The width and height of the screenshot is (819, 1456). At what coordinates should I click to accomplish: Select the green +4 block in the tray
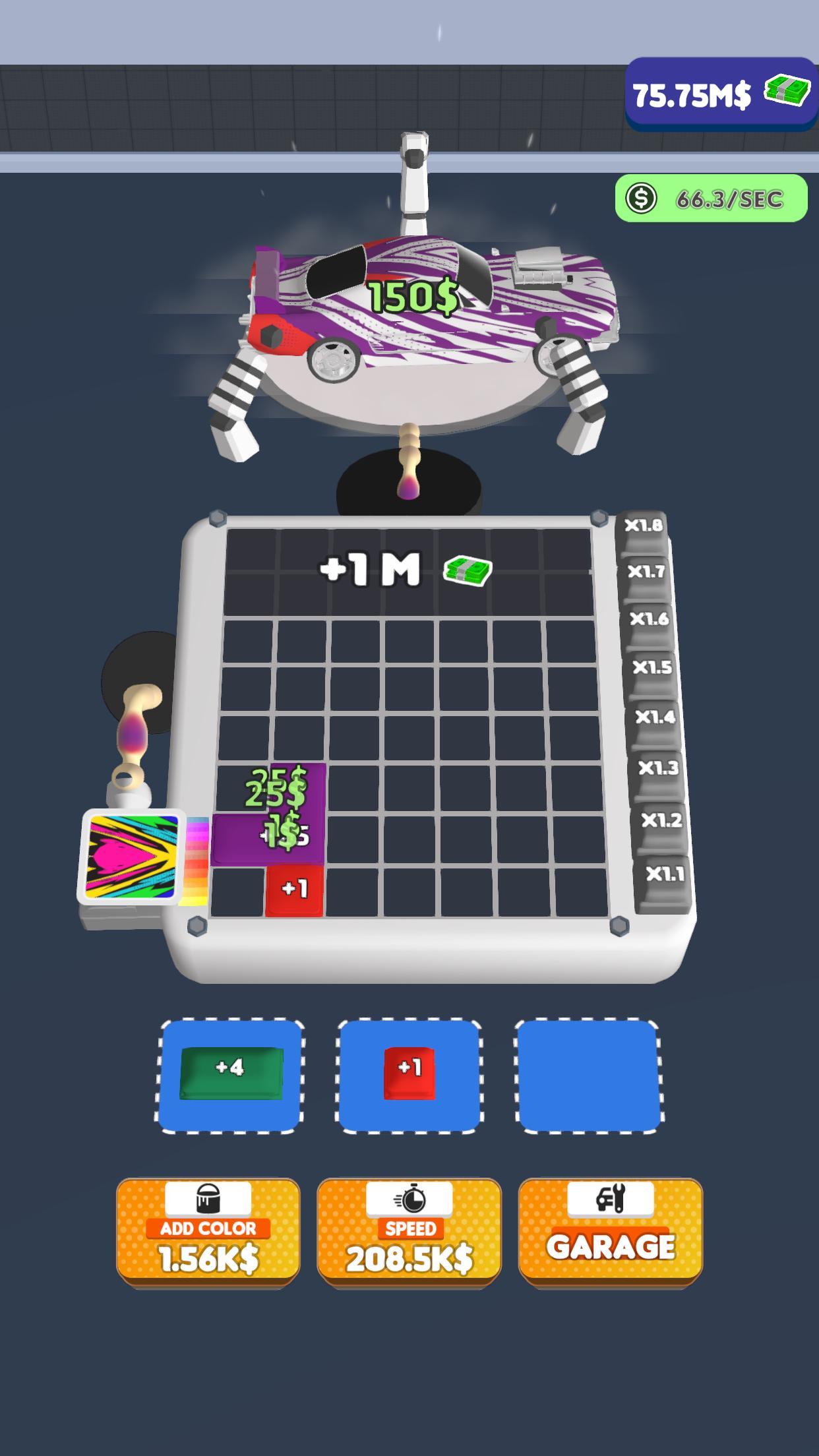click(230, 1073)
